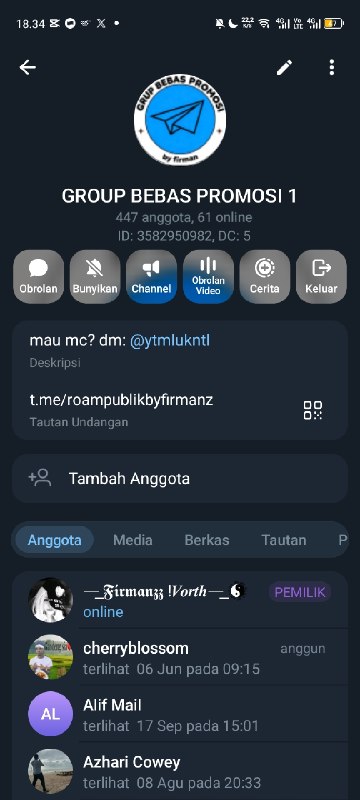Open the @ytmlukntl username link

pos(170,341)
